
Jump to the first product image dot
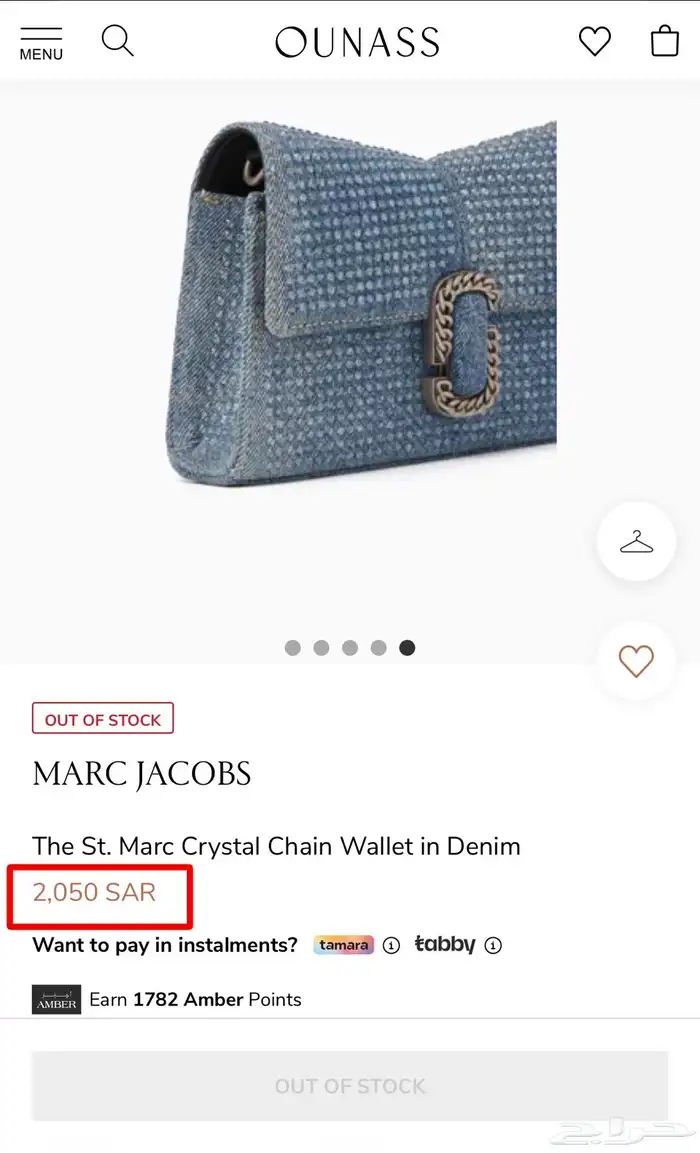(292, 648)
